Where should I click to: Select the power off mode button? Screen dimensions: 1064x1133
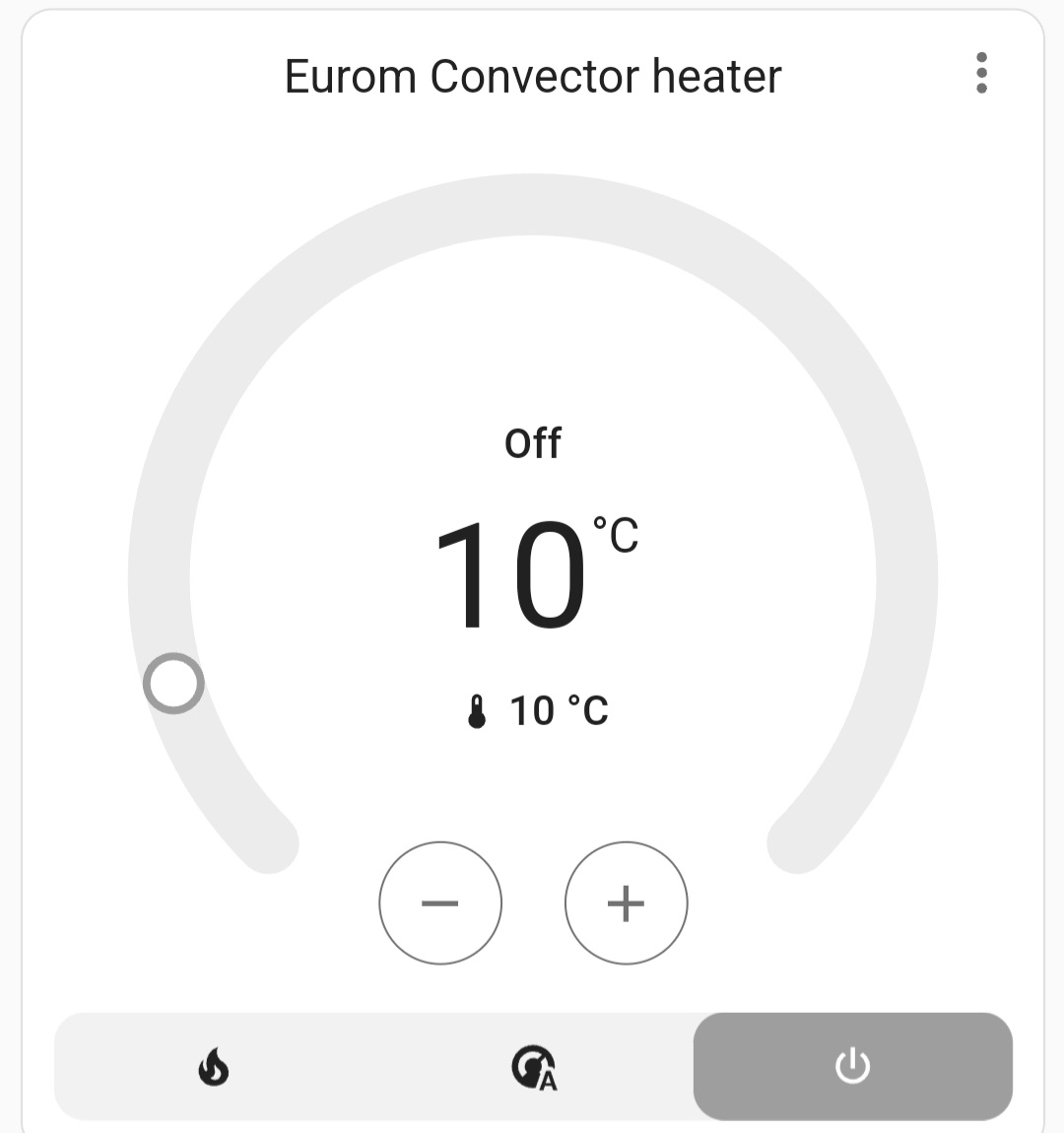tap(852, 1066)
